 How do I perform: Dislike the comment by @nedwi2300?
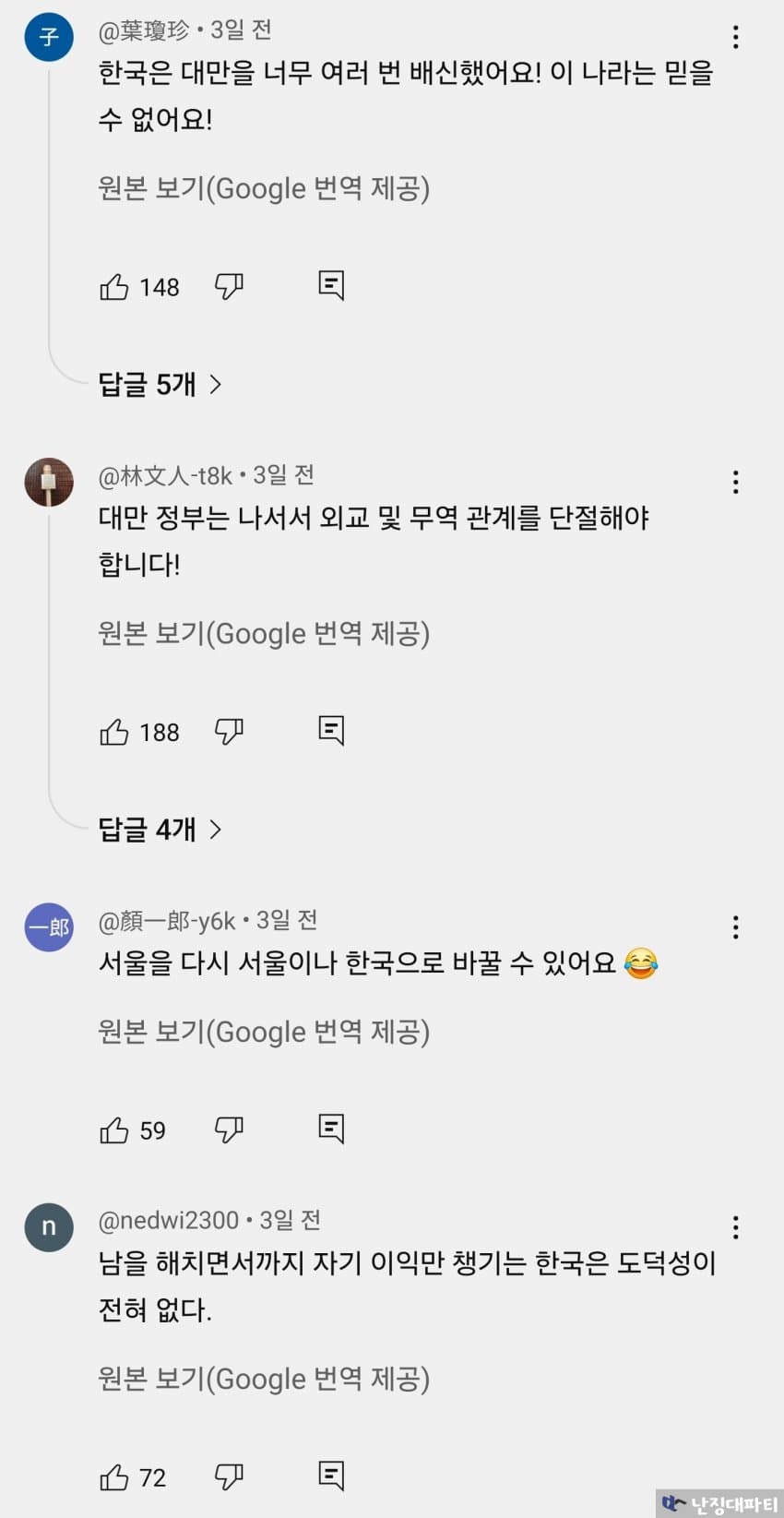[229, 1476]
